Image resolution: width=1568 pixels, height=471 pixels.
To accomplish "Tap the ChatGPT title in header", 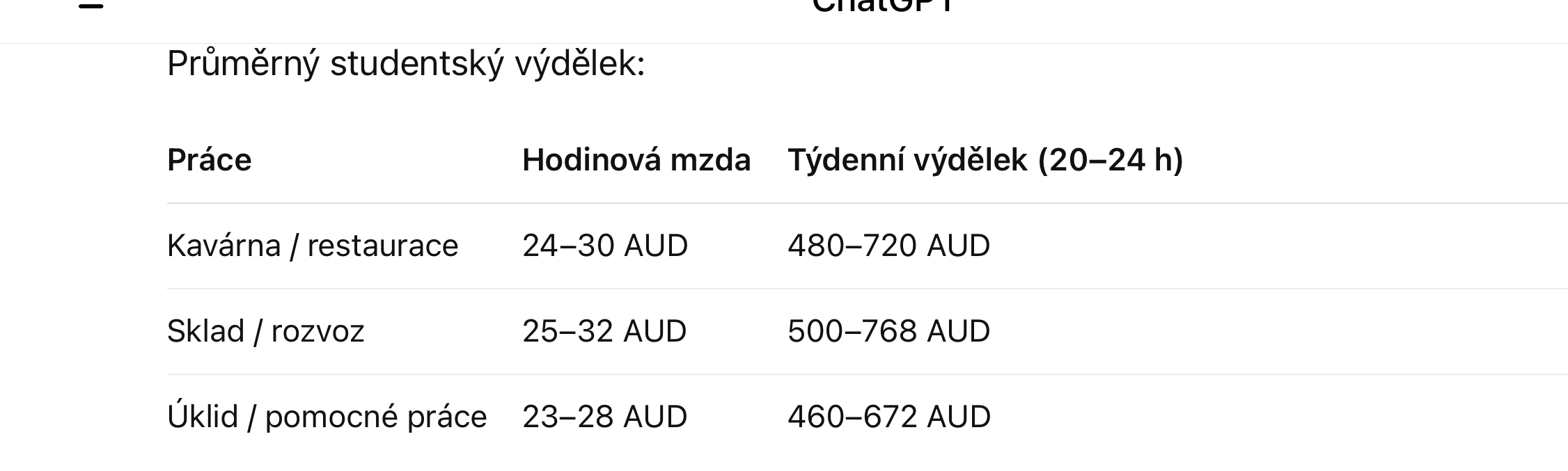I will click(883, 7).
